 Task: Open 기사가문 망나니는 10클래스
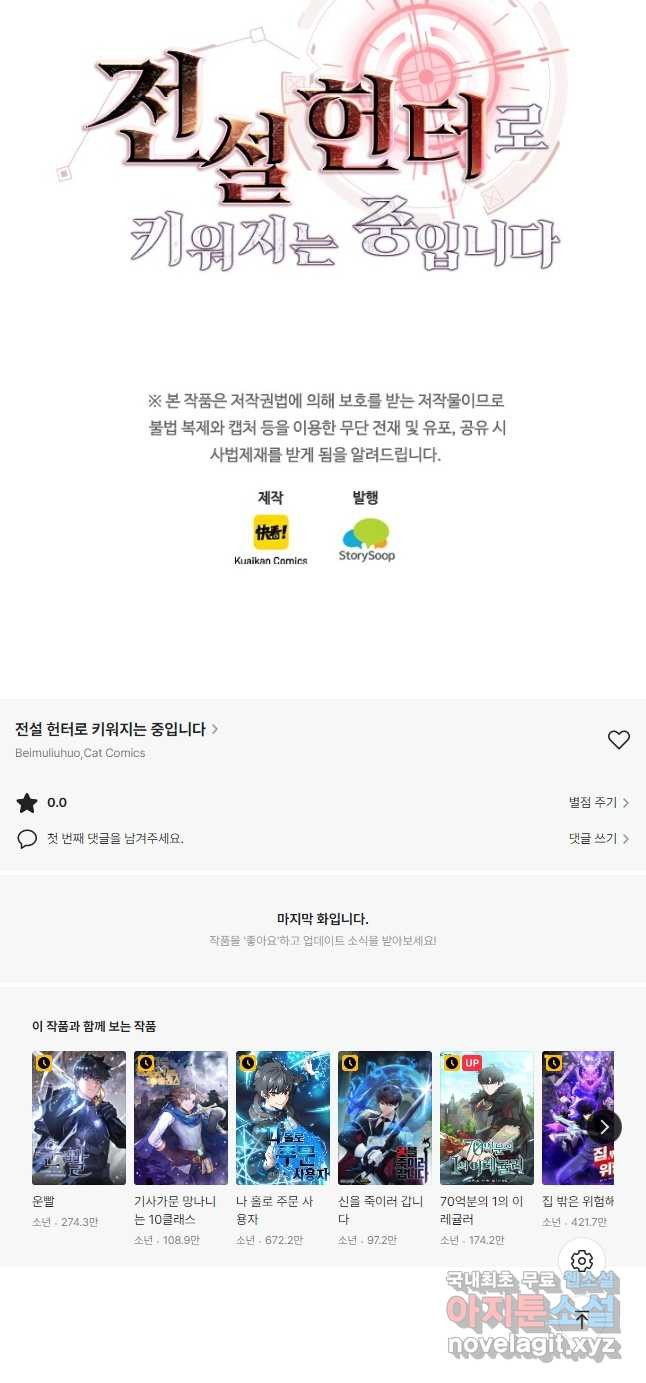[181, 1118]
